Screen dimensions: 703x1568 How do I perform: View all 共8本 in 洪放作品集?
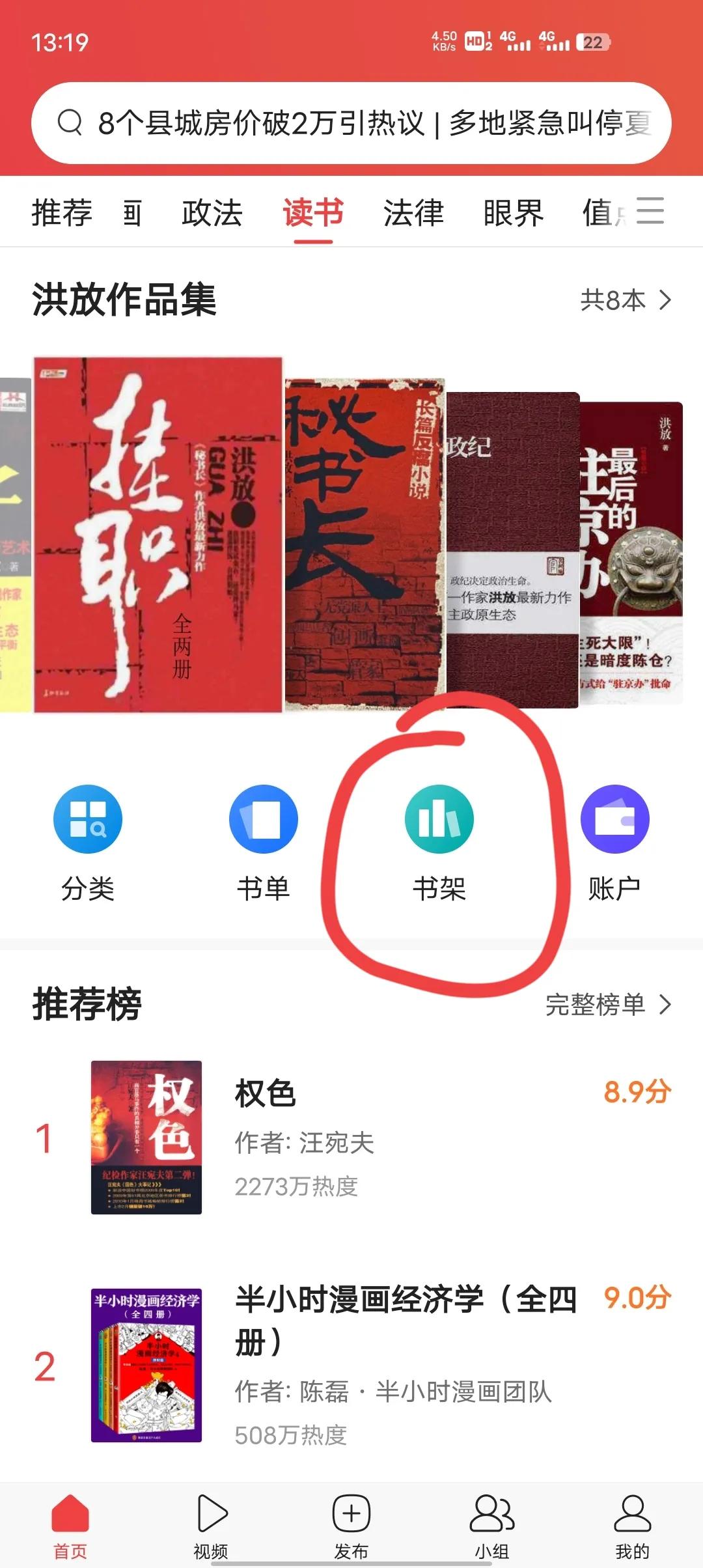(625, 300)
